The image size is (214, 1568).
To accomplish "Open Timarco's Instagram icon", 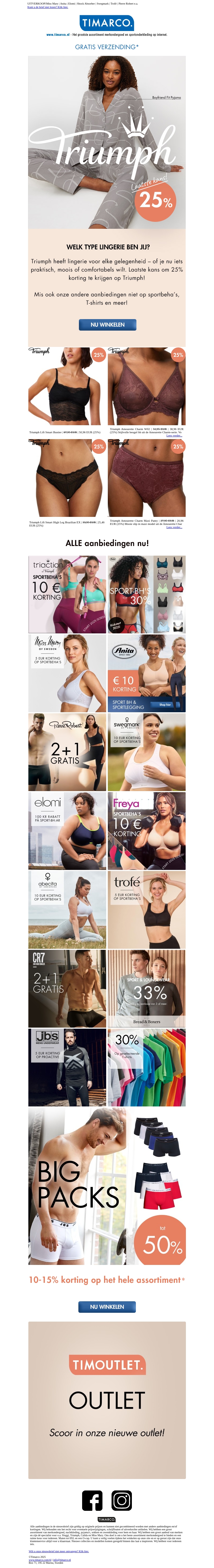I will pyautogui.click(x=121, y=1501).
